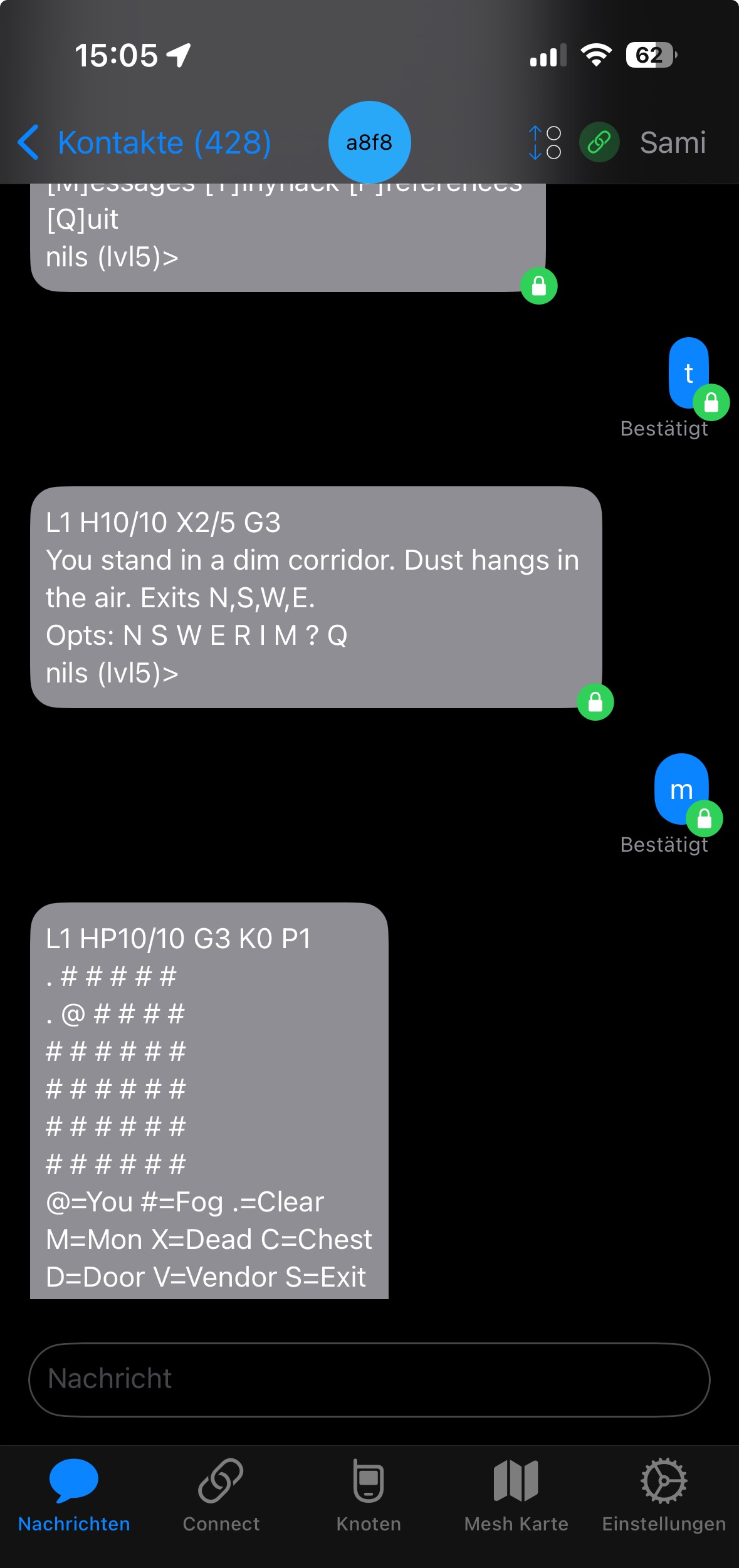Screen dimensions: 739x1568
Task: Open the Knoten tab
Action: coord(369,1495)
